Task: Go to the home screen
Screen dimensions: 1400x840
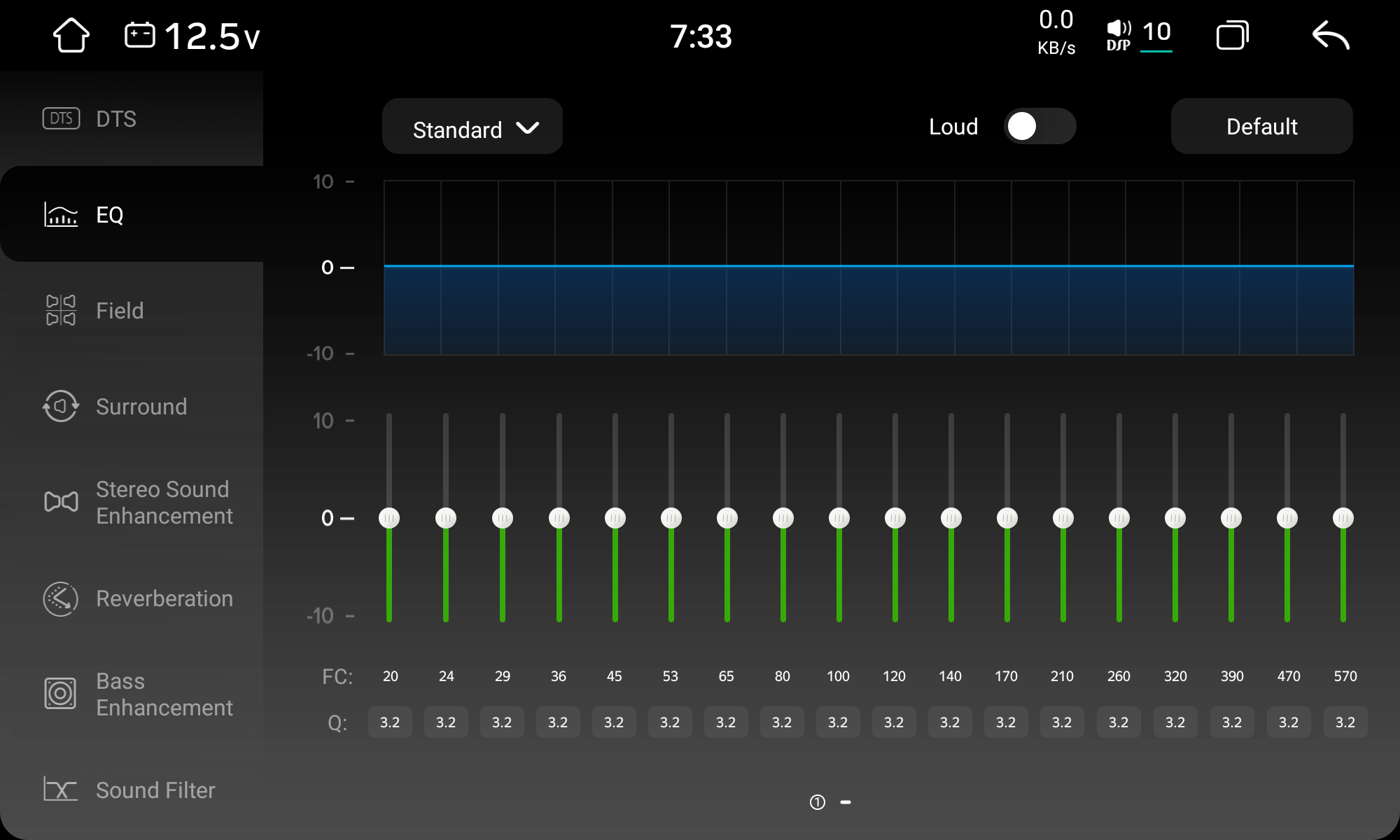Action: click(x=71, y=35)
